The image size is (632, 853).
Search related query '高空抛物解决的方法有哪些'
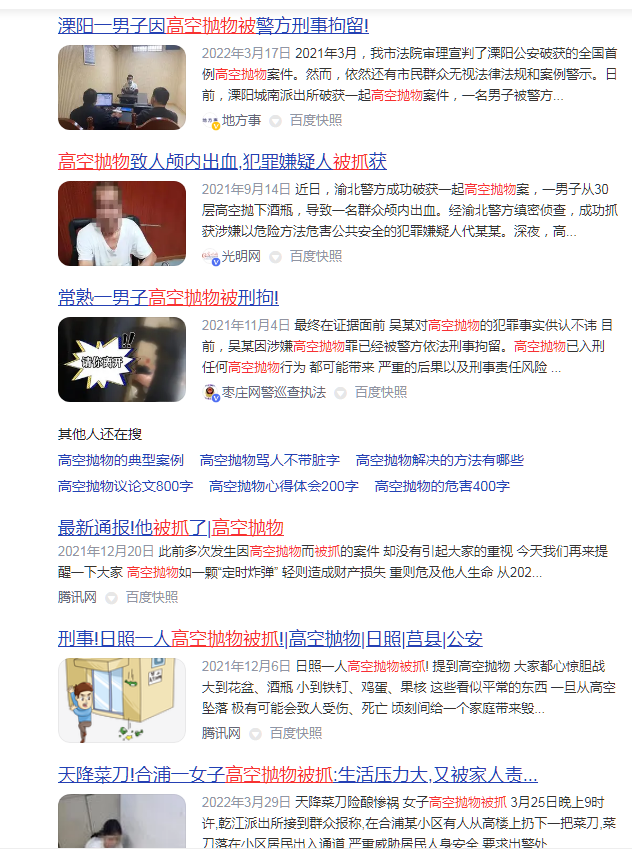click(x=439, y=460)
